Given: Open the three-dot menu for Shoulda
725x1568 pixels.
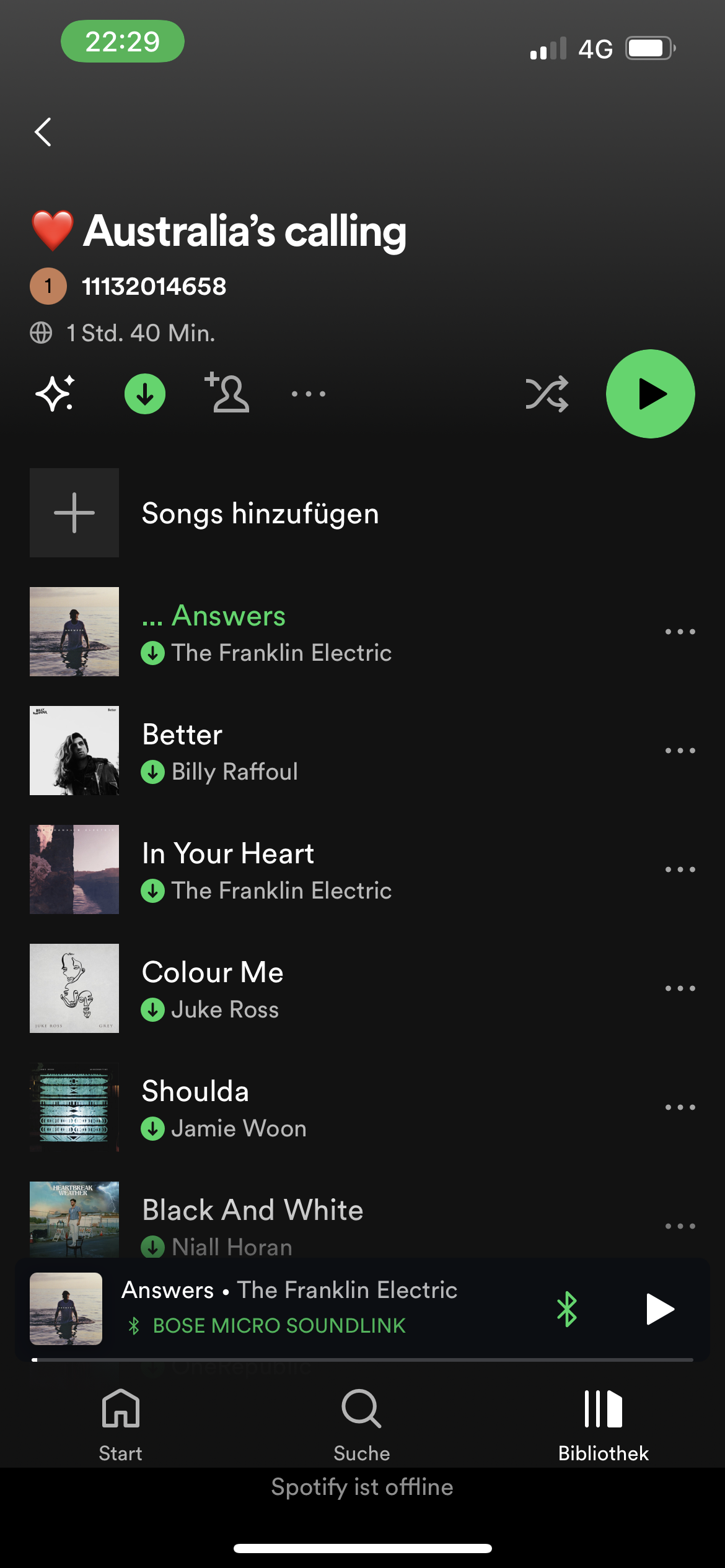Looking at the screenshot, I should tap(680, 1107).
